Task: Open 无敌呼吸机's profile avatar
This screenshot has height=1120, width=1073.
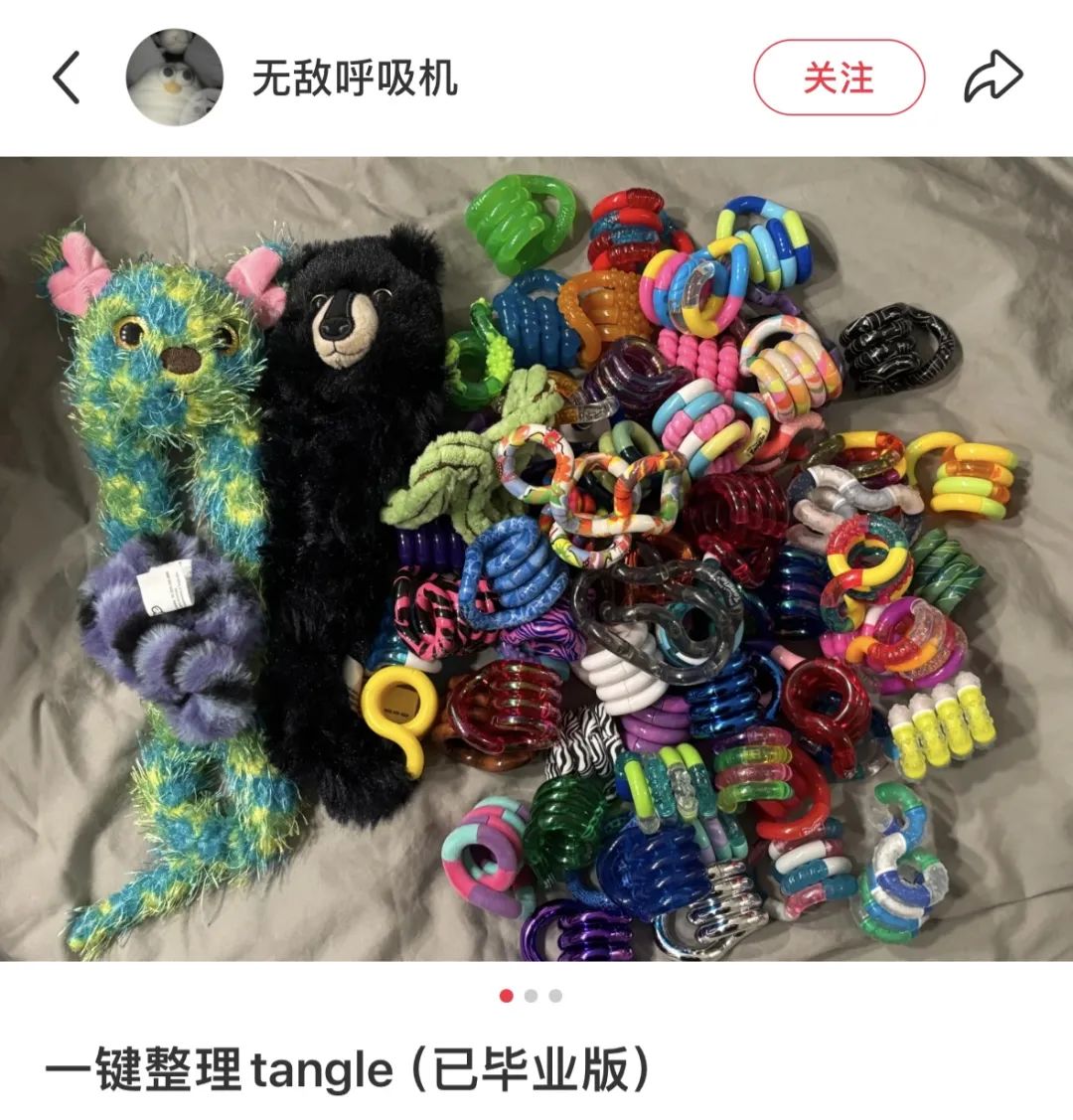Action: click(x=175, y=78)
